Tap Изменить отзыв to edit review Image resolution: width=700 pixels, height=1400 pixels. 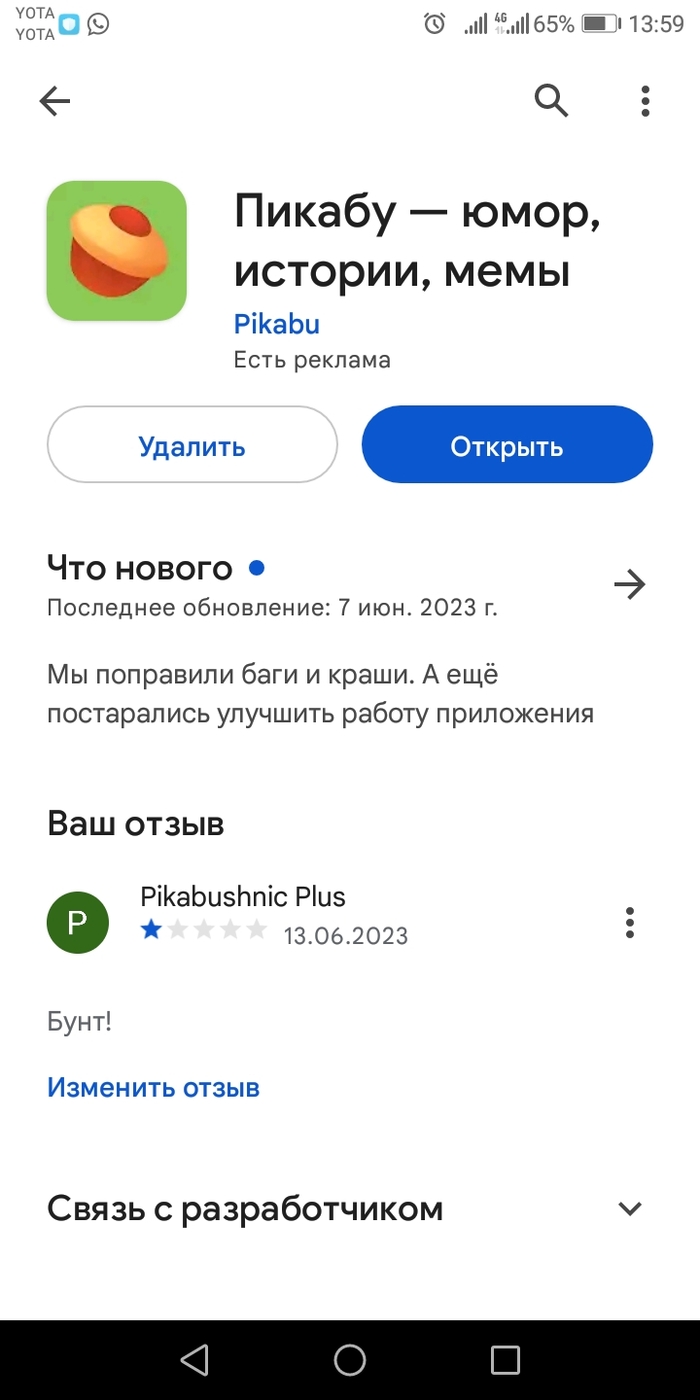153,1087
